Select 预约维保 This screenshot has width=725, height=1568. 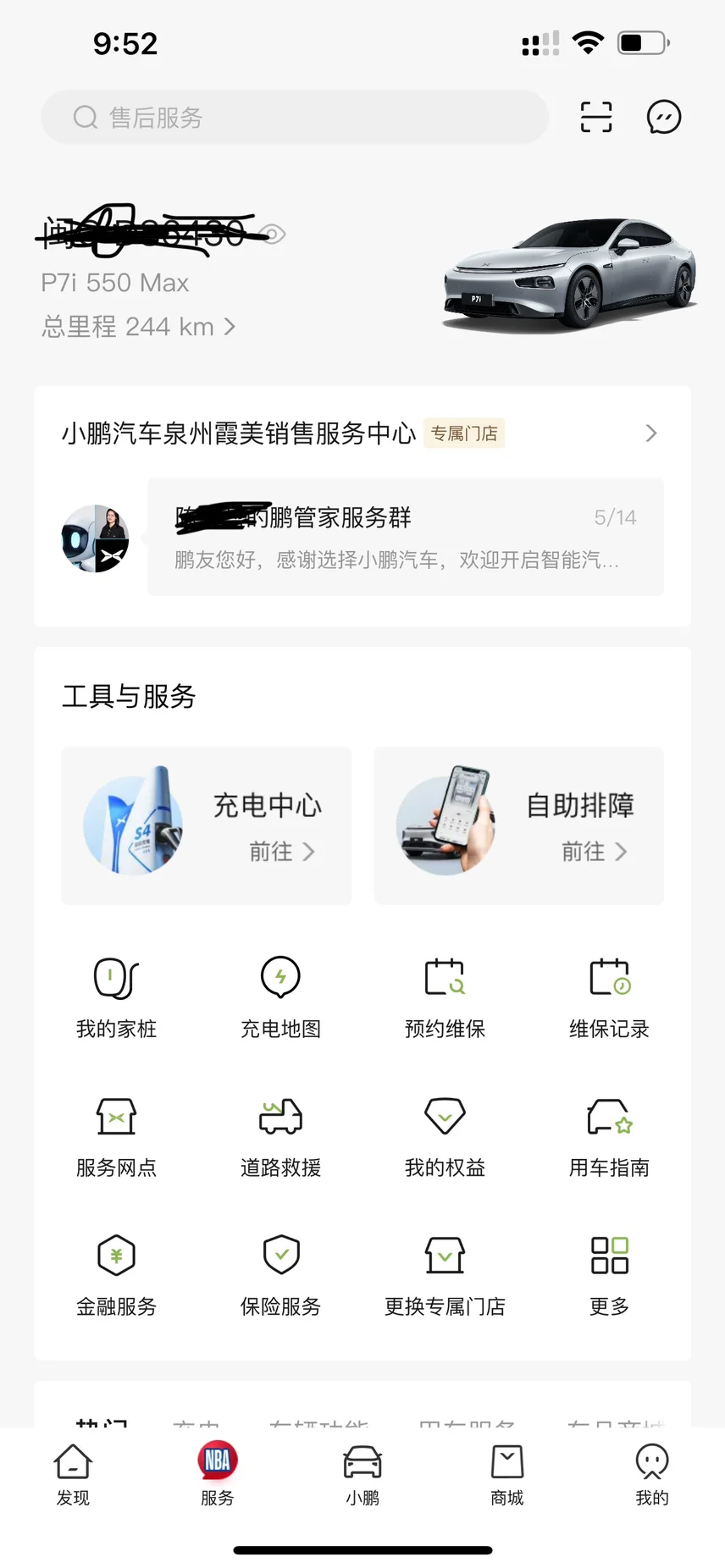click(445, 997)
